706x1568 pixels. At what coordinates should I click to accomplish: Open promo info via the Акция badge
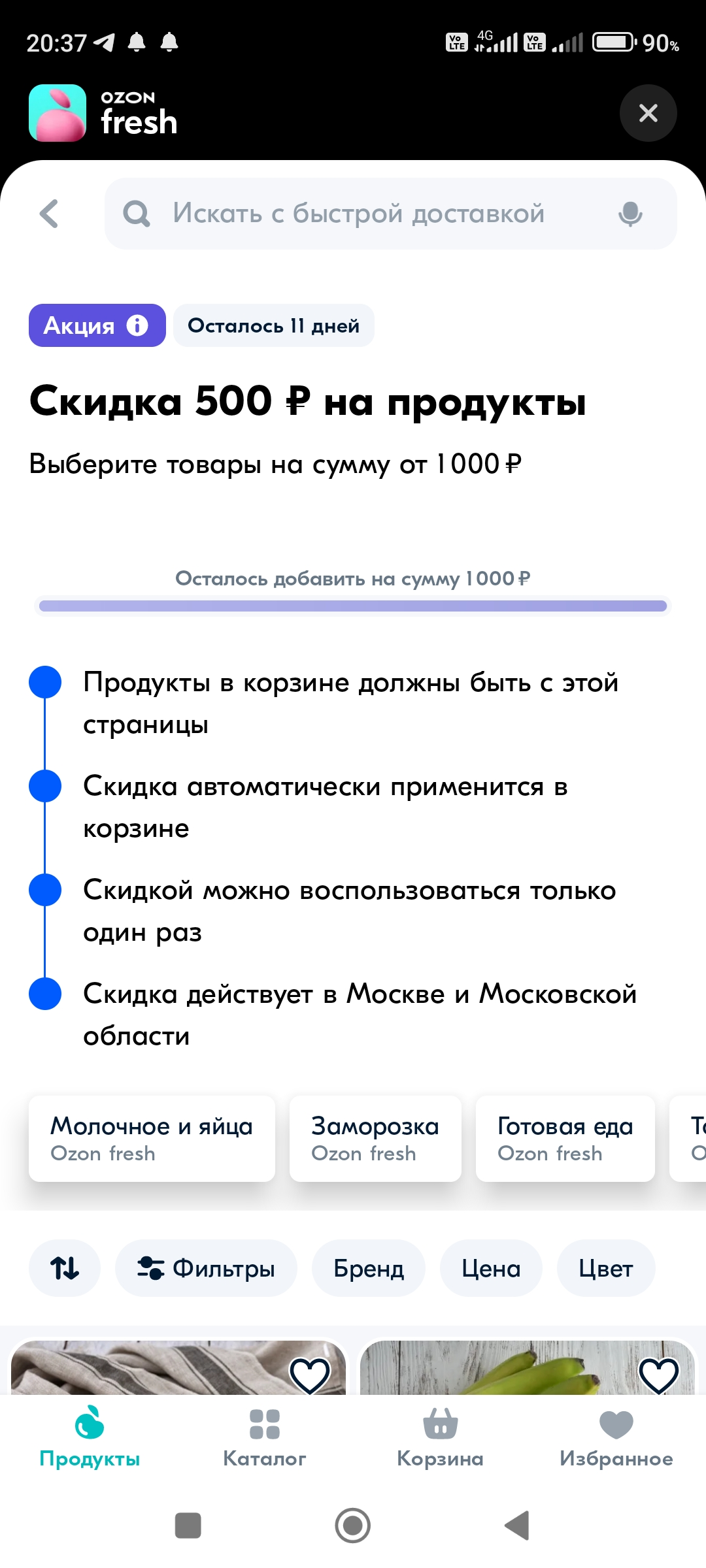point(97,325)
